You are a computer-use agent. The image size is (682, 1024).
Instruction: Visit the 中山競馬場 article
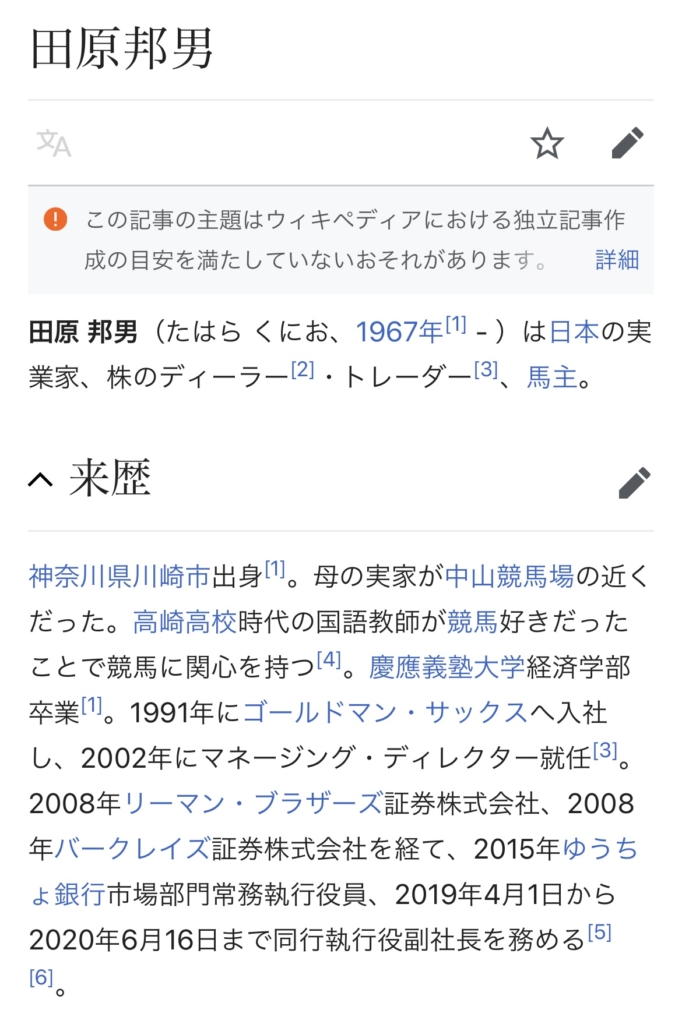509,575
